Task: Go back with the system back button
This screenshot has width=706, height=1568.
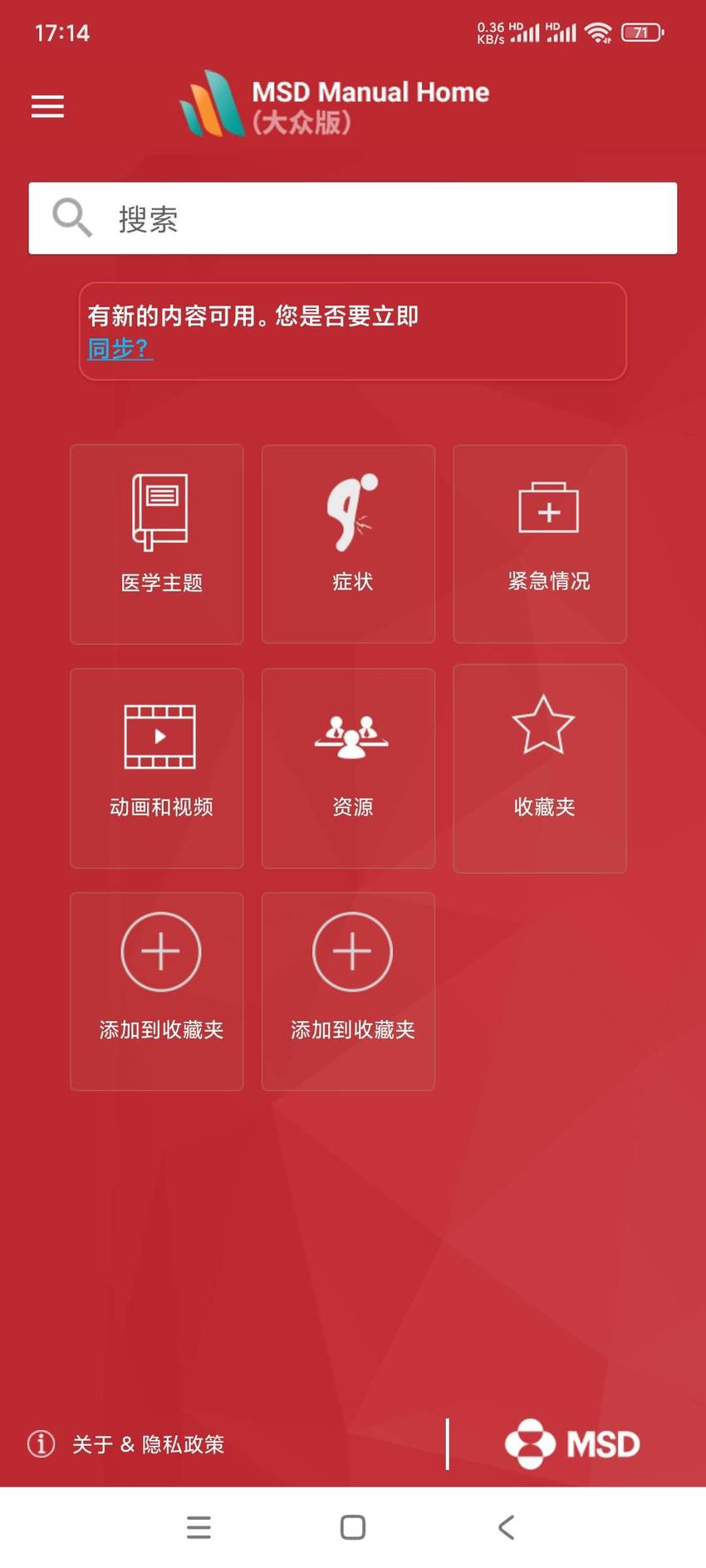Action: coord(506,1527)
